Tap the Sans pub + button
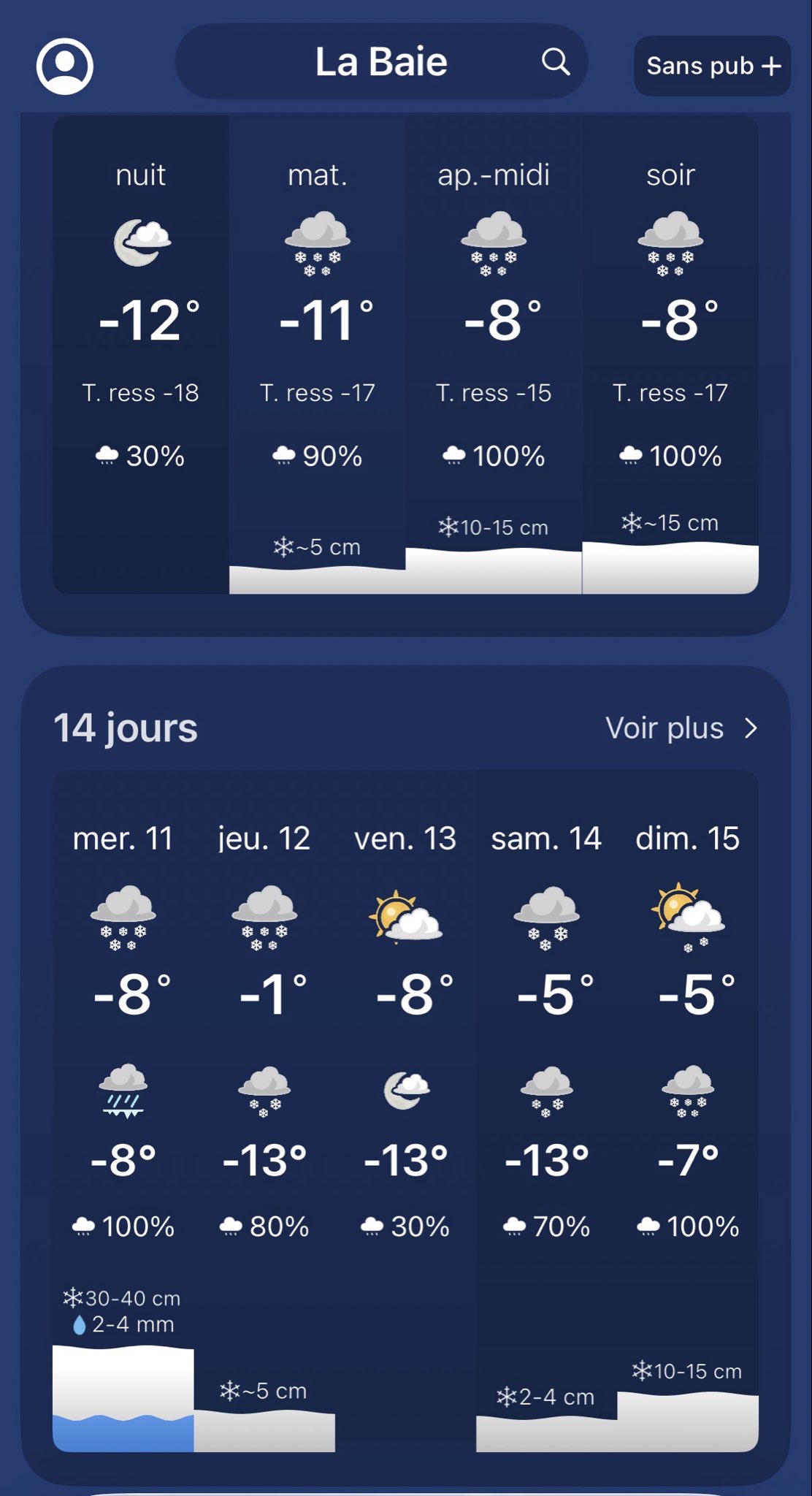This screenshot has width=812, height=1496. (x=712, y=66)
